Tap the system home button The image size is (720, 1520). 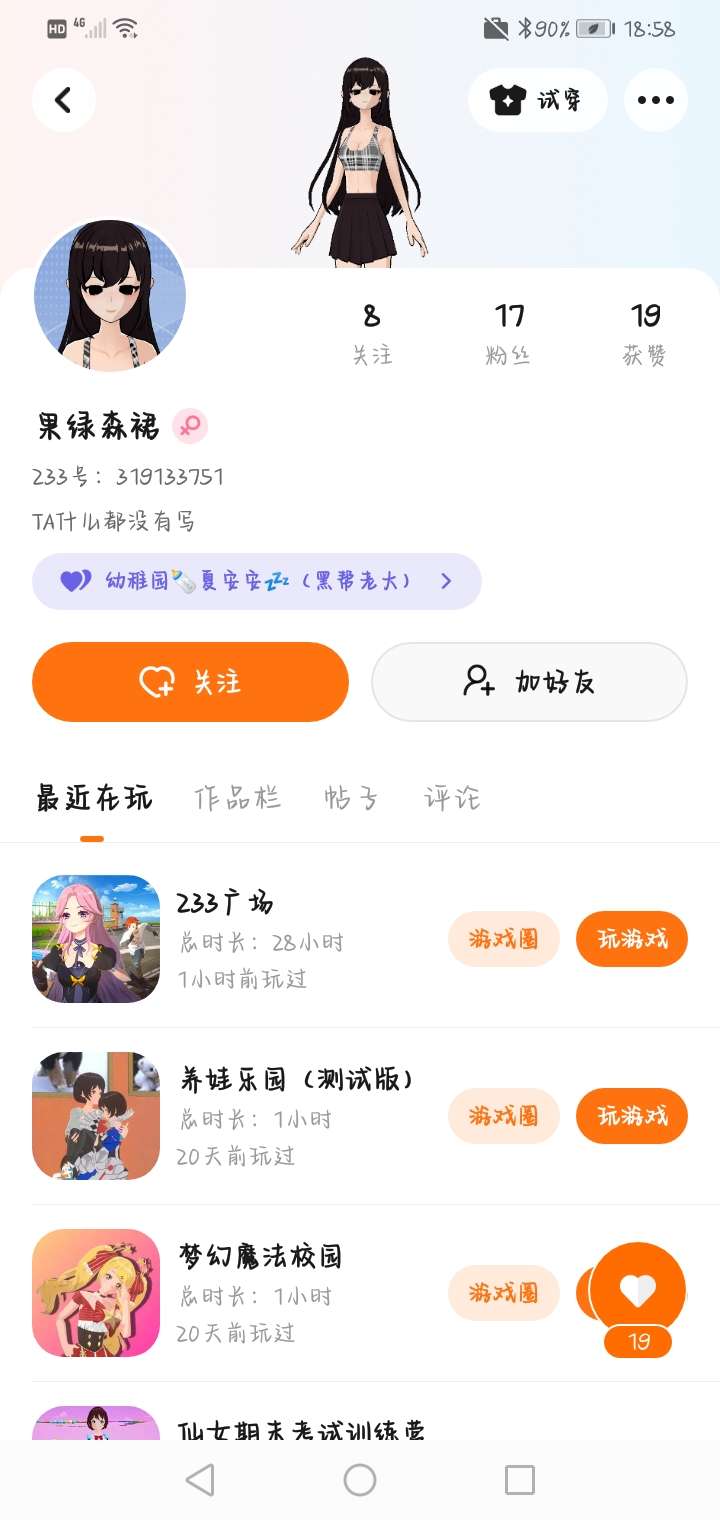tap(360, 1480)
